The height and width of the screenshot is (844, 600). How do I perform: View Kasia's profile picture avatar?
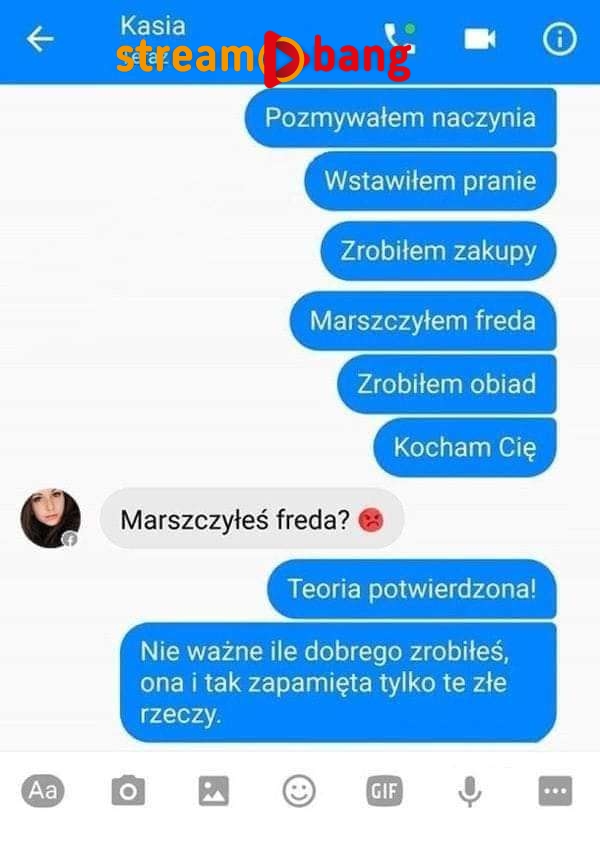50,518
